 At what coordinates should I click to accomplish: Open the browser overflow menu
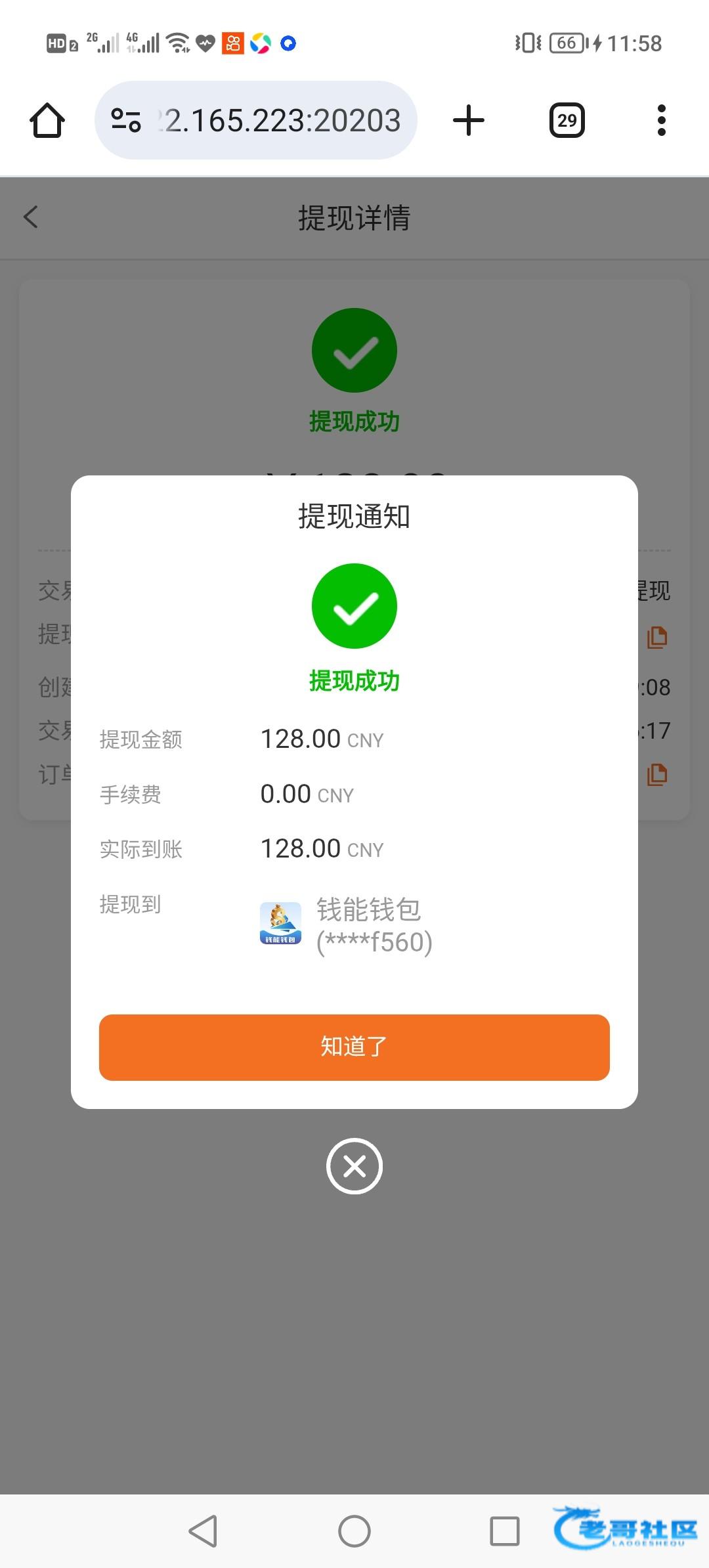coord(661,120)
